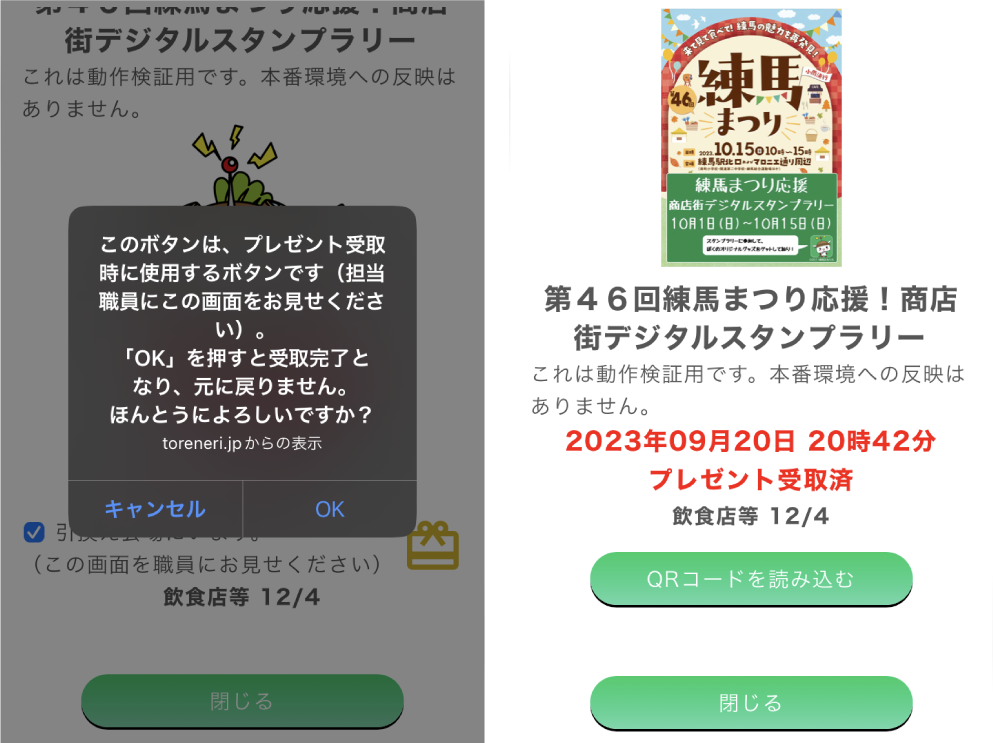Confirm present receipt with OK
Image resolution: width=993 pixels, height=743 pixels.
click(329, 509)
